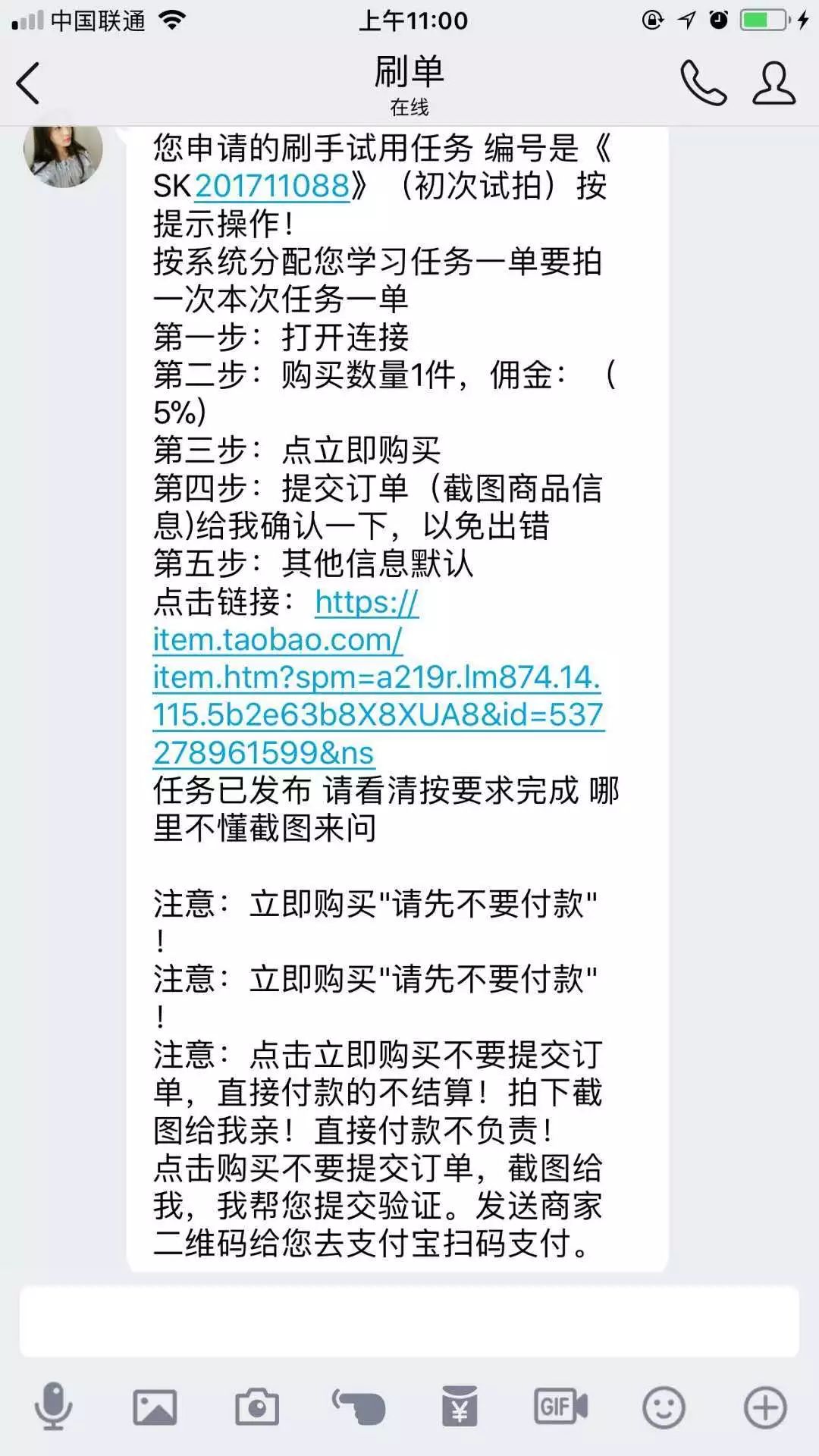
Task: Send a red packet with the ¥ icon
Action: click(460, 1407)
